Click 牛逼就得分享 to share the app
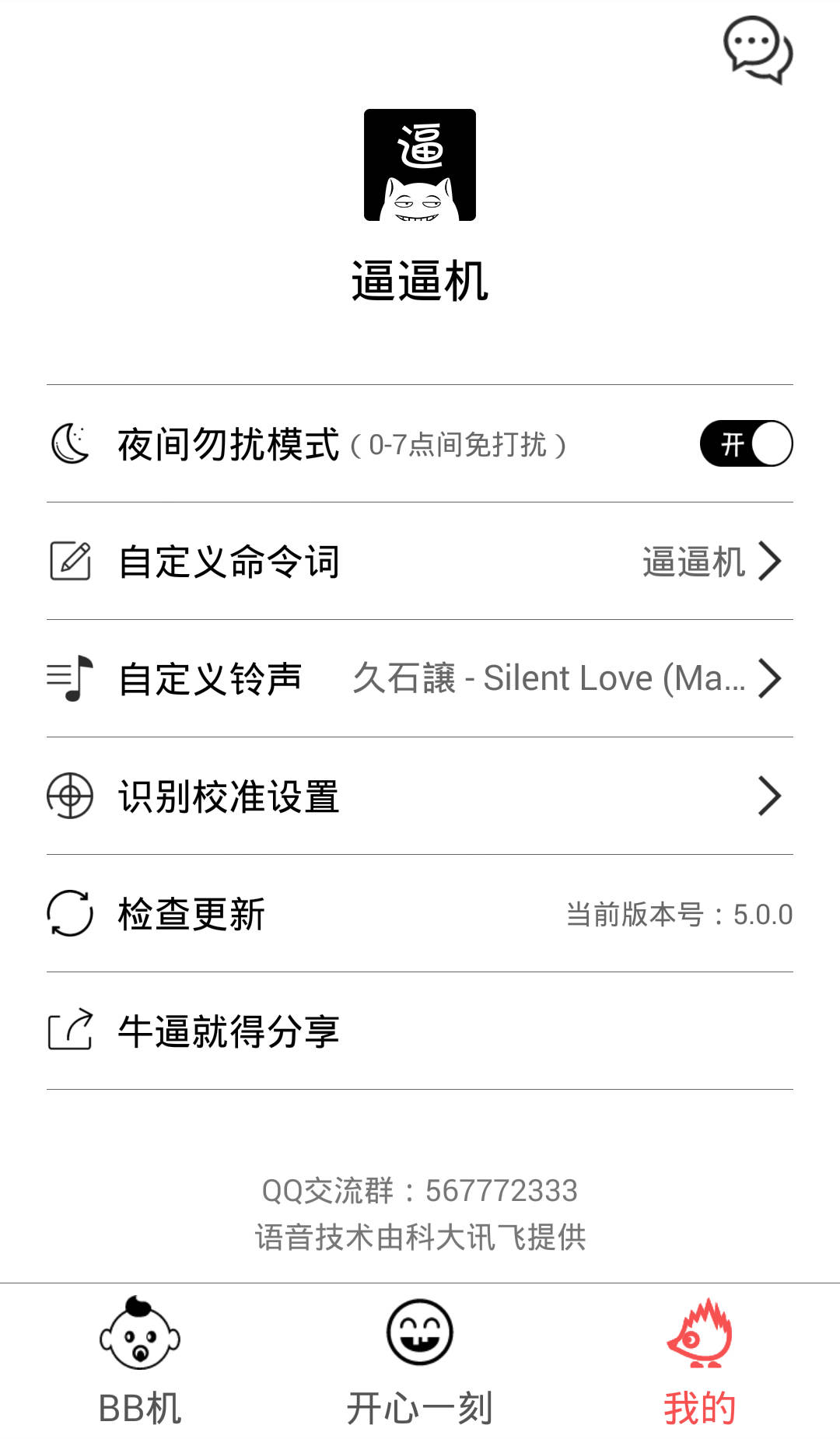Screen dimensions: 840x1439 pos(231,1031)
